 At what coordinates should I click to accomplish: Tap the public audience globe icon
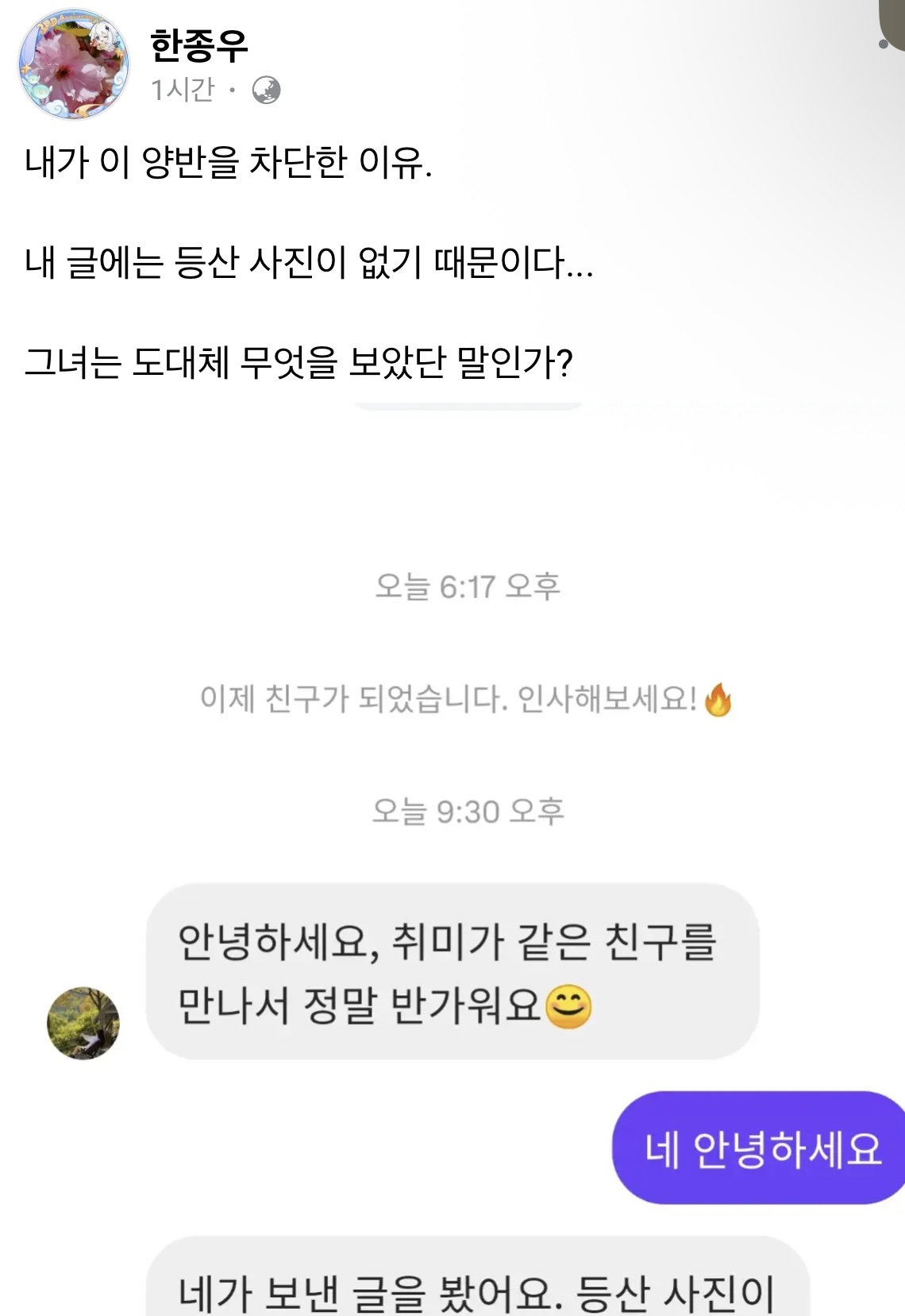[x=267, y=91]
